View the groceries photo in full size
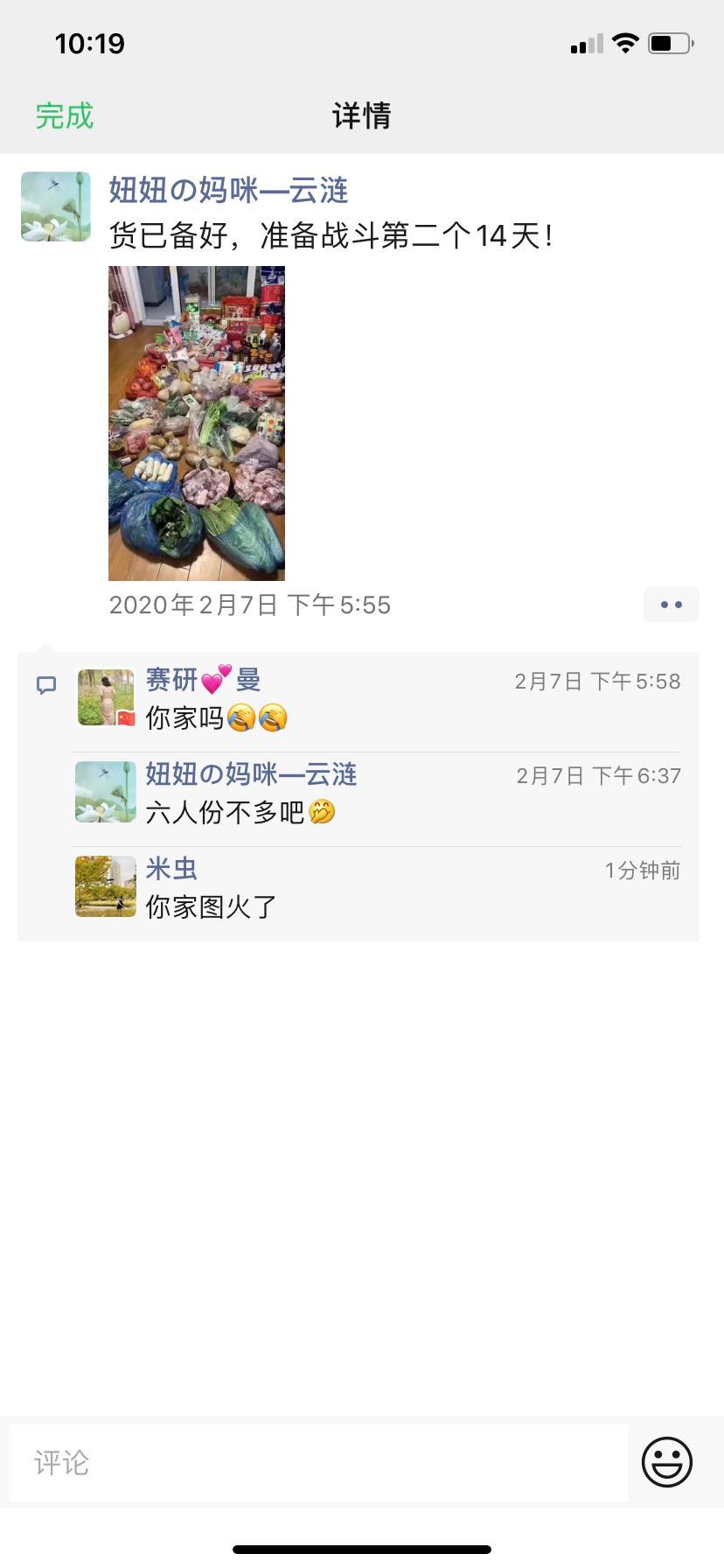This screenshot has width=724, height=1568. coord(197,423)
